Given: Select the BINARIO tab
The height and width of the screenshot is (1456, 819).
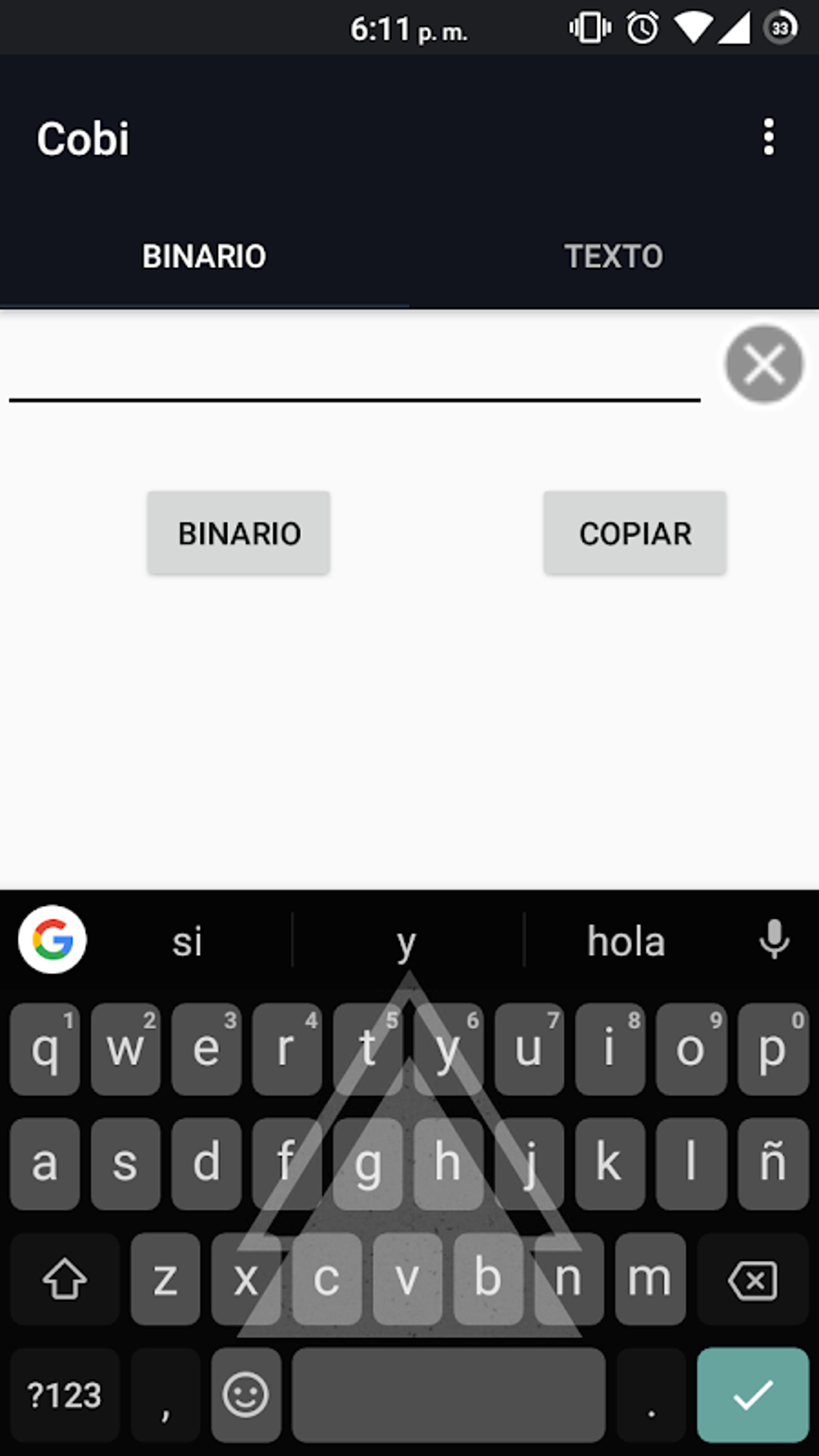Looking at the screenshot, I should [204, 256].
